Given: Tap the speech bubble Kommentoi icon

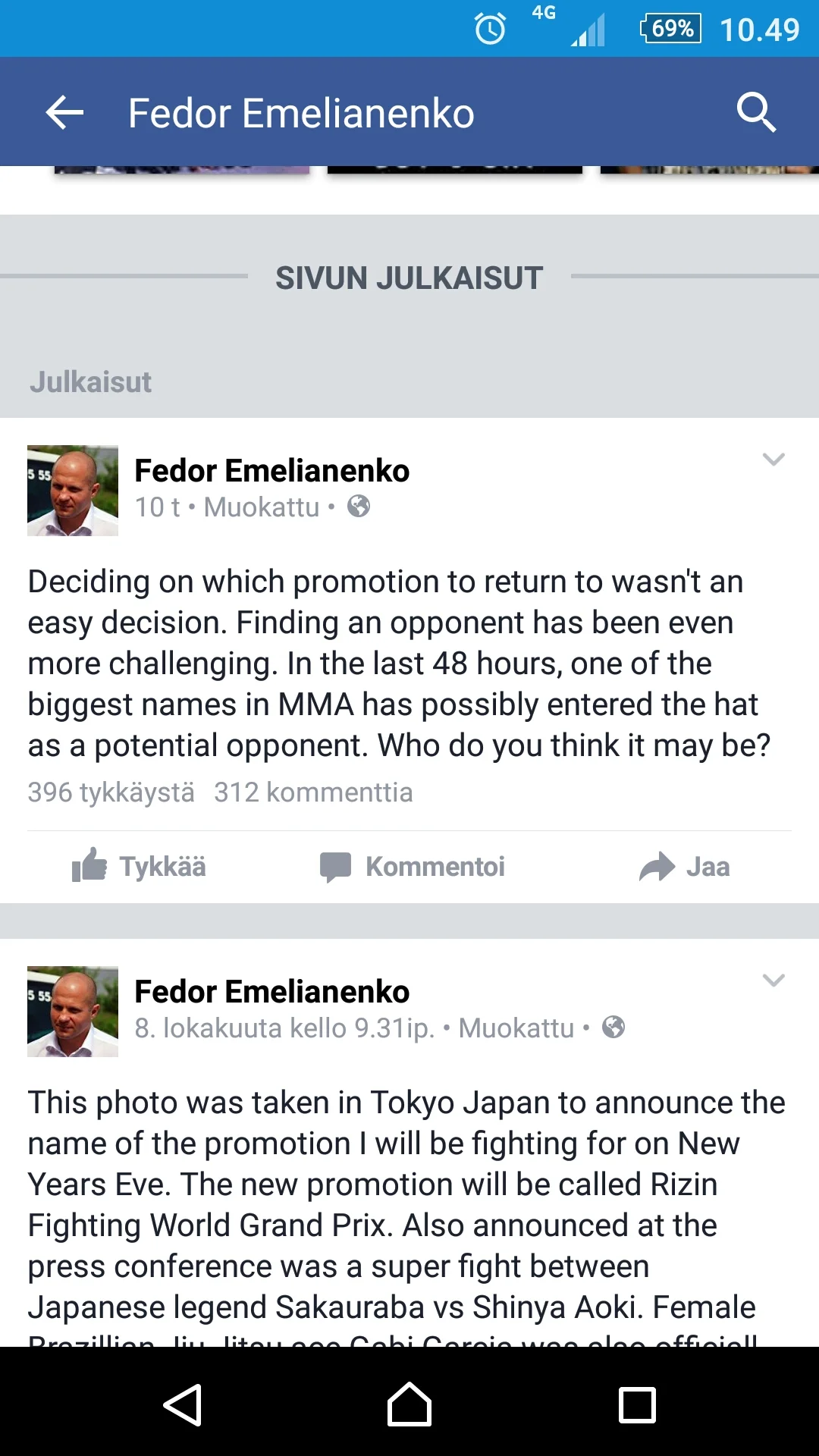Looking at the screenshot, I should [x=336, y=866].
